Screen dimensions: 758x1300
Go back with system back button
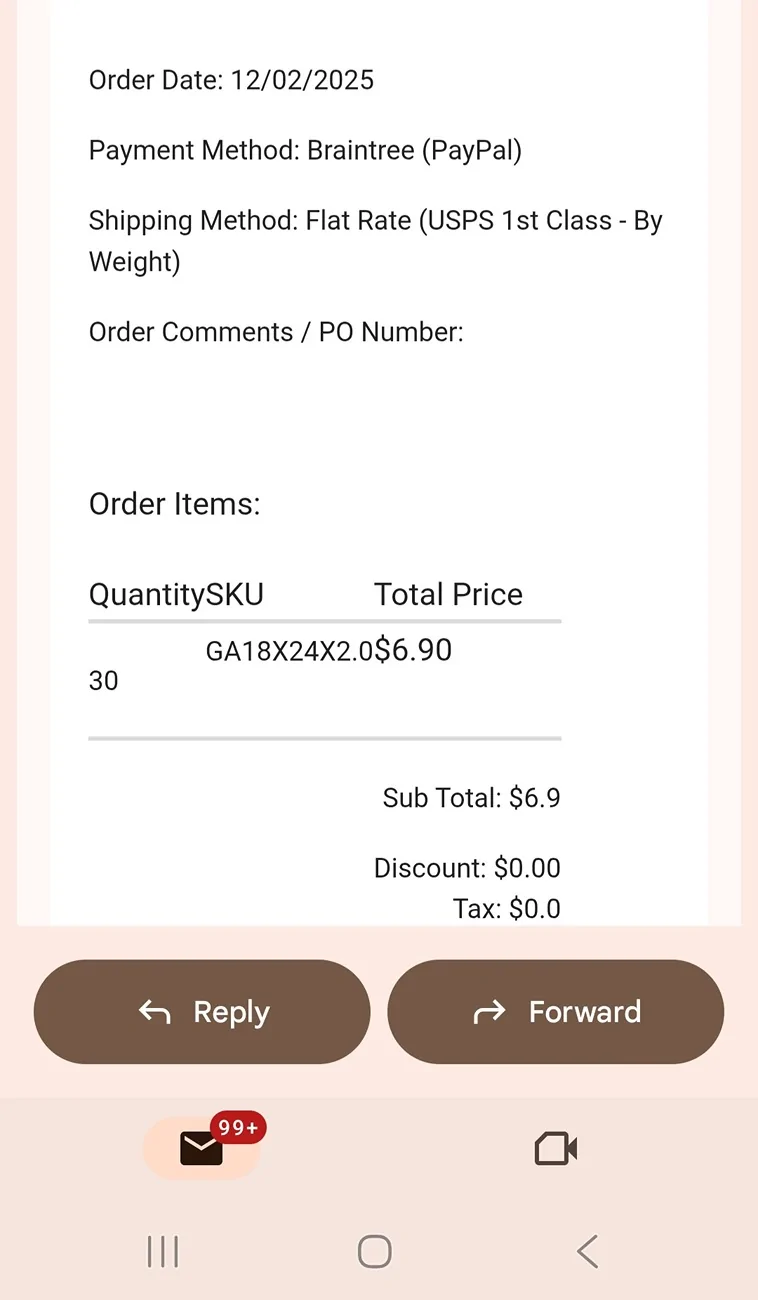(x=587, y=1251)
